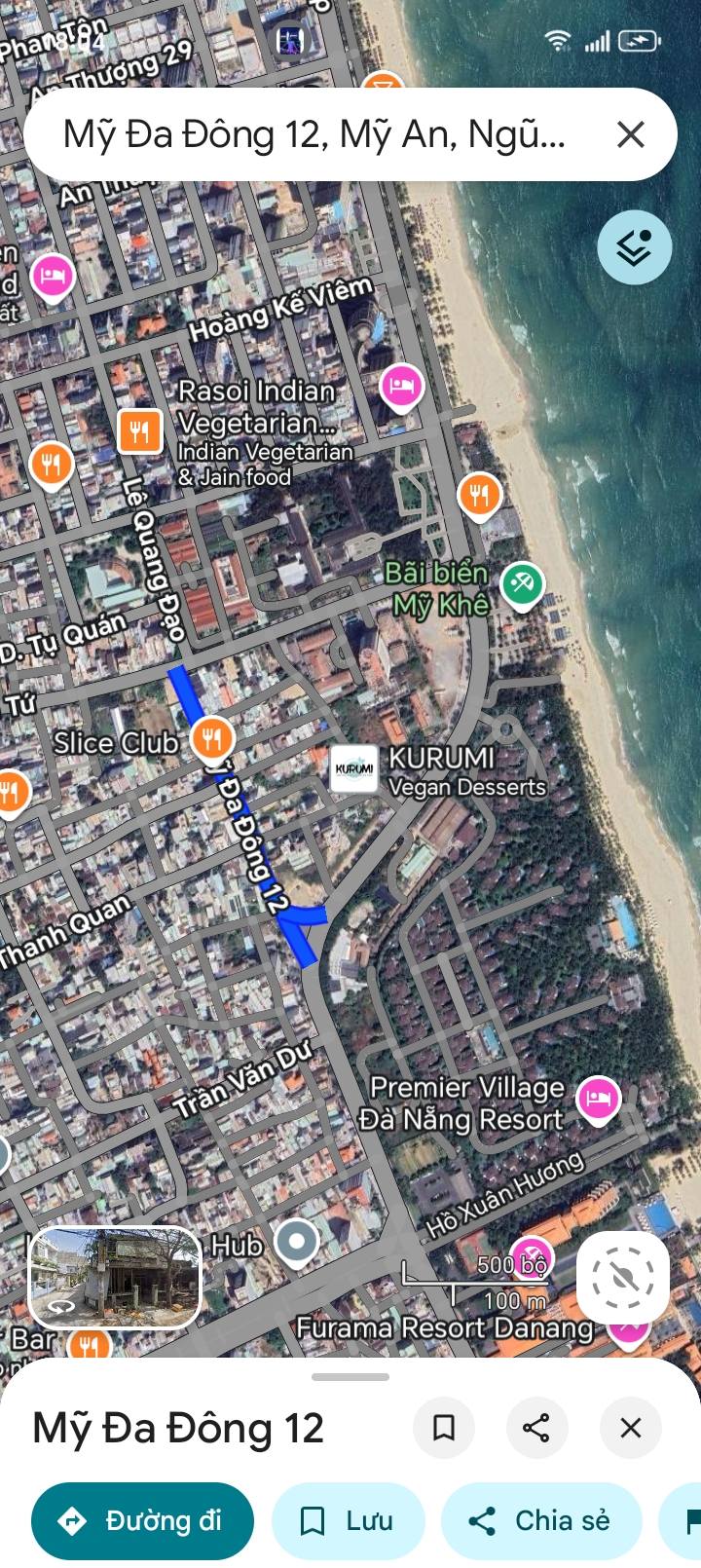This screenshot has height=1568, width=701.
Task: Get directions with Đường đi button
Action: (x=142, y=1521)
